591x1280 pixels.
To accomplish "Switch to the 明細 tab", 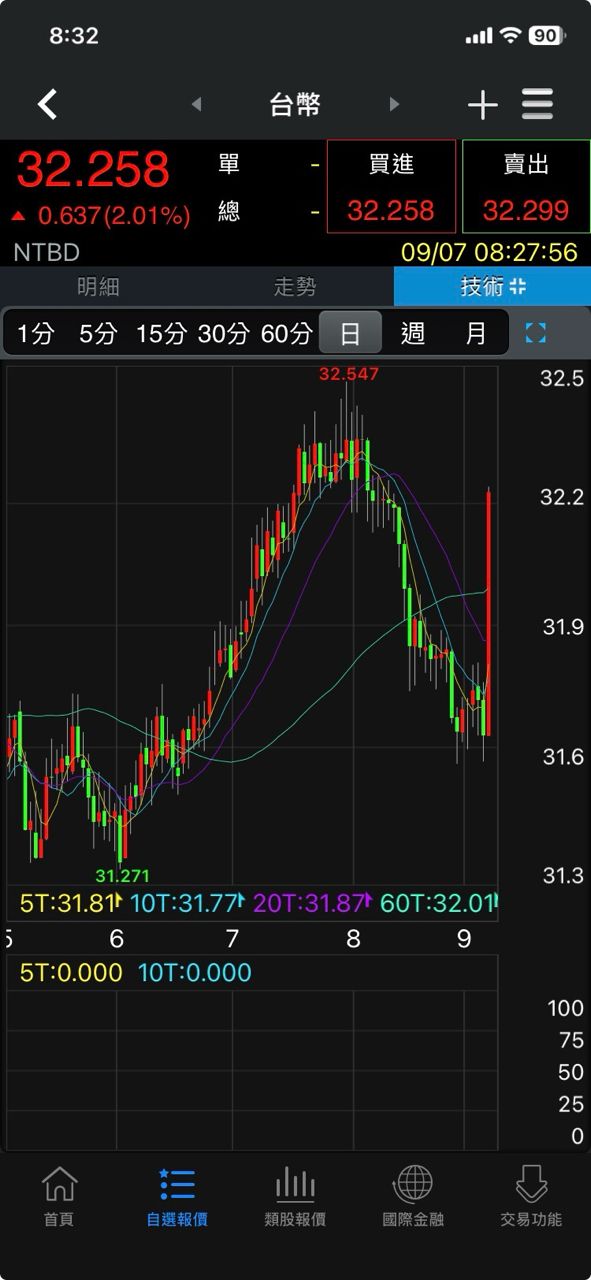I will coord(98,287).
